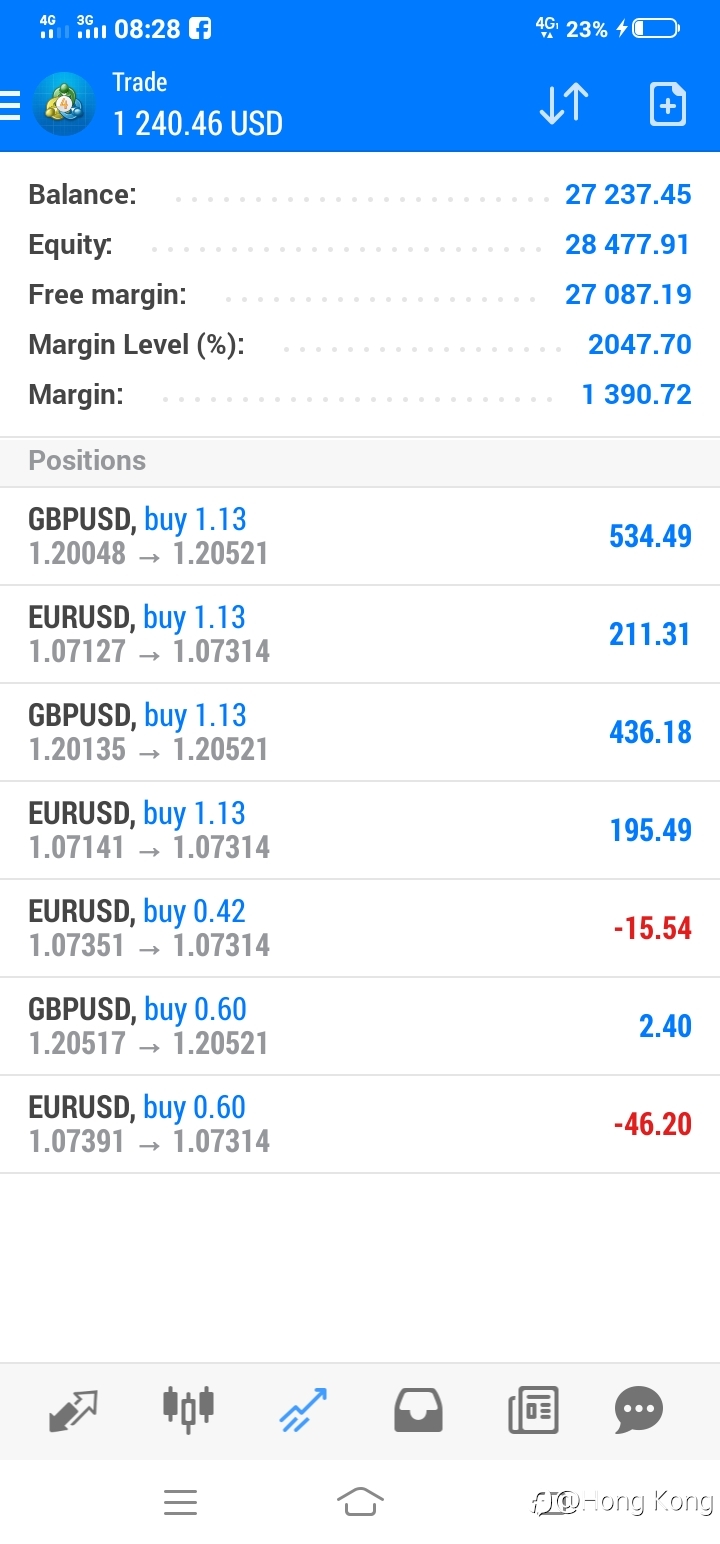Select GBPUSD position opened at 1.20135

click(360, 732)
